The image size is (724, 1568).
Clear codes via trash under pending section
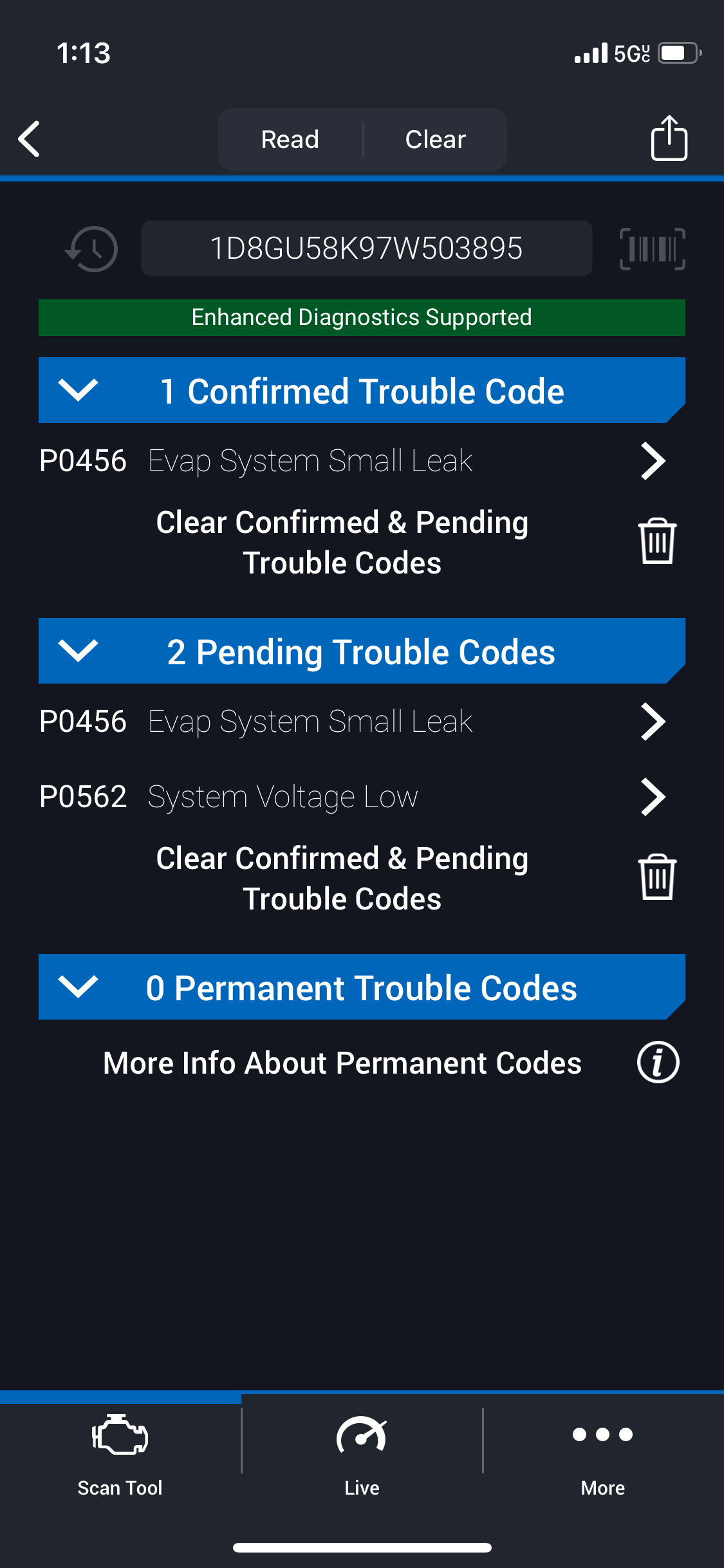click(x=657, y=877)
